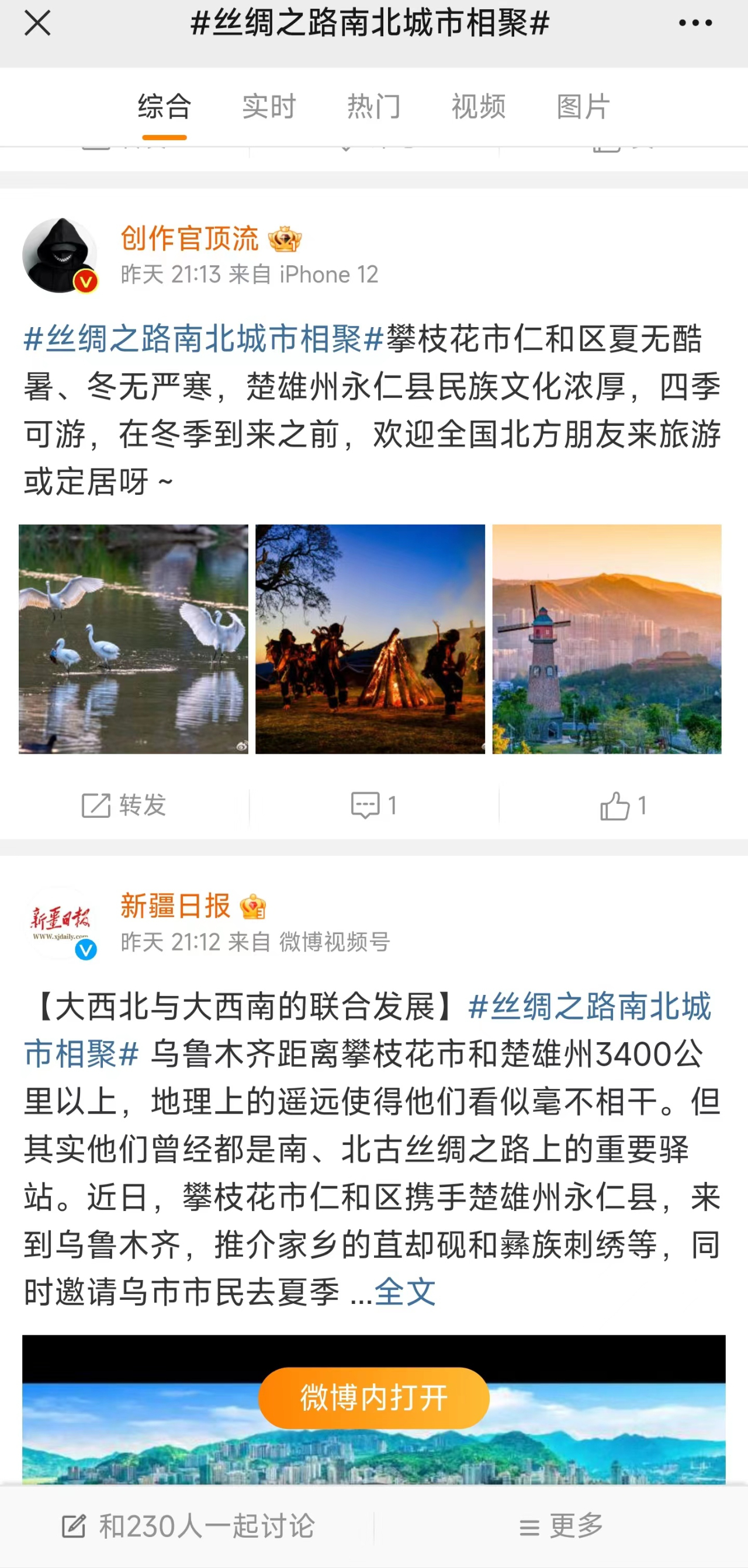Repost 创作官顶流's post via 转发
The image size is (748, 1568).
tap(124, 805)
